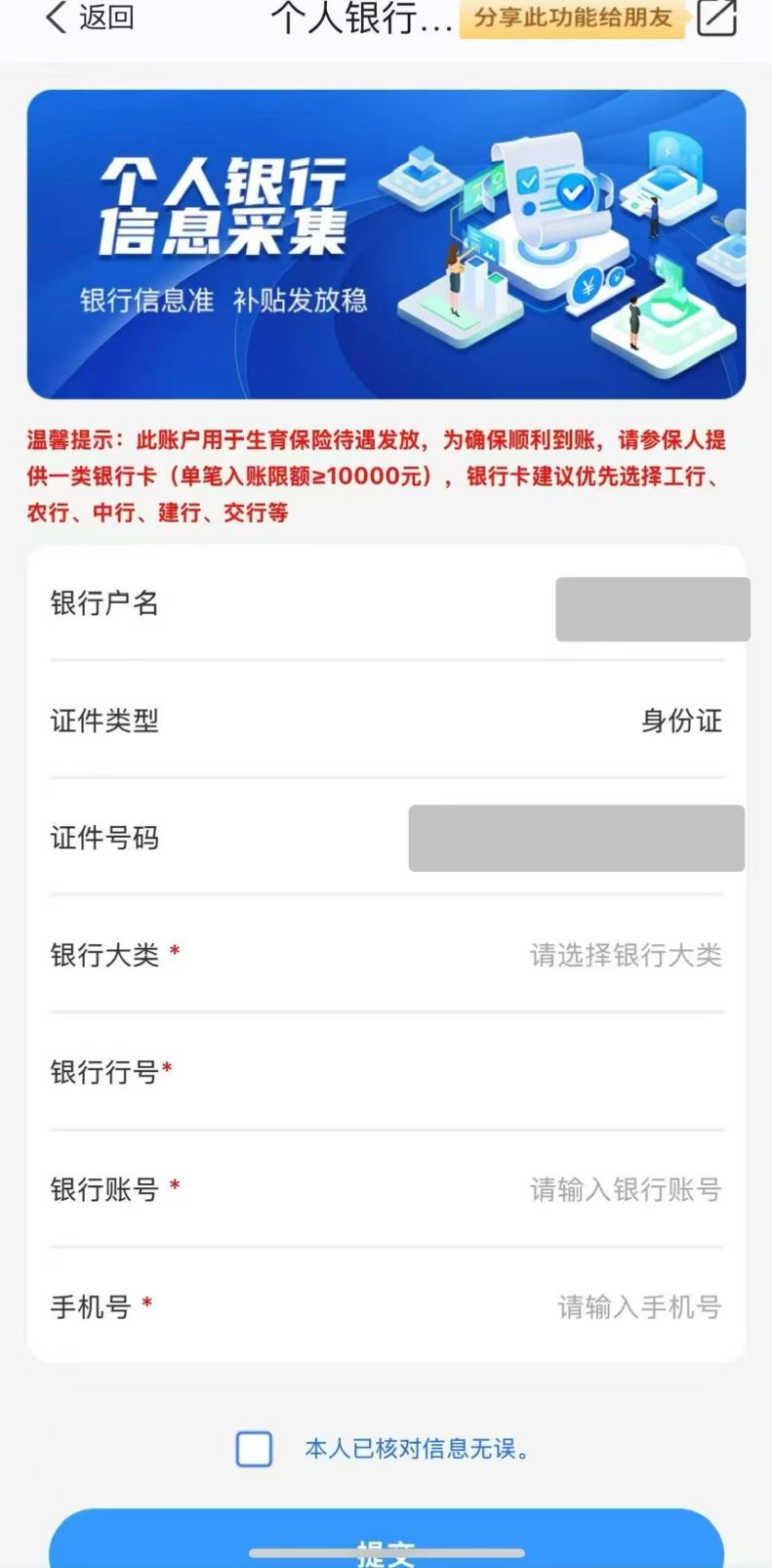Screen dimensions: 772x1568
Task: Open the share icon in the top bar
Action: point(716,18)
